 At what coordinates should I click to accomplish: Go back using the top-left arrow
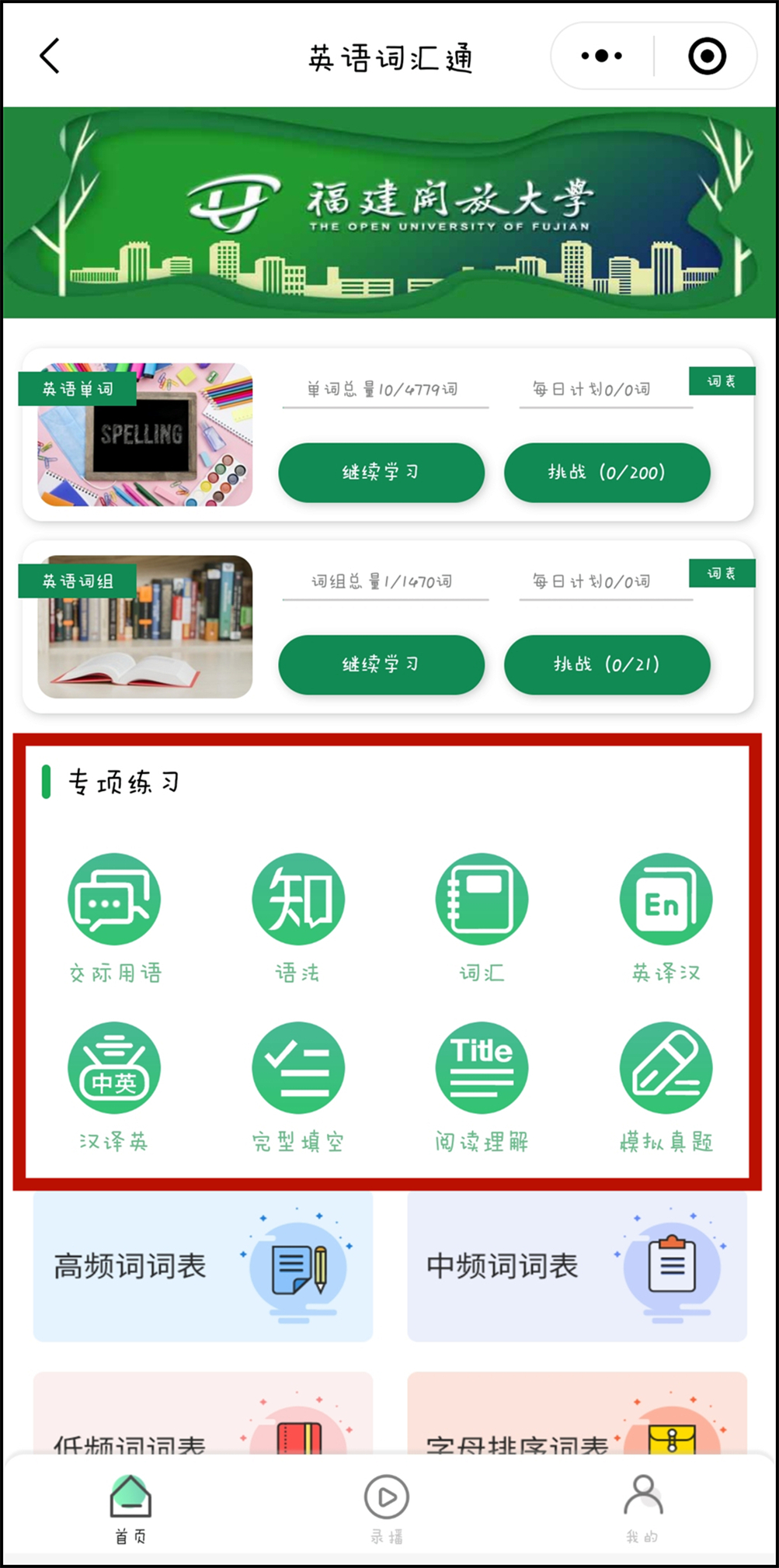pos(50,57)
